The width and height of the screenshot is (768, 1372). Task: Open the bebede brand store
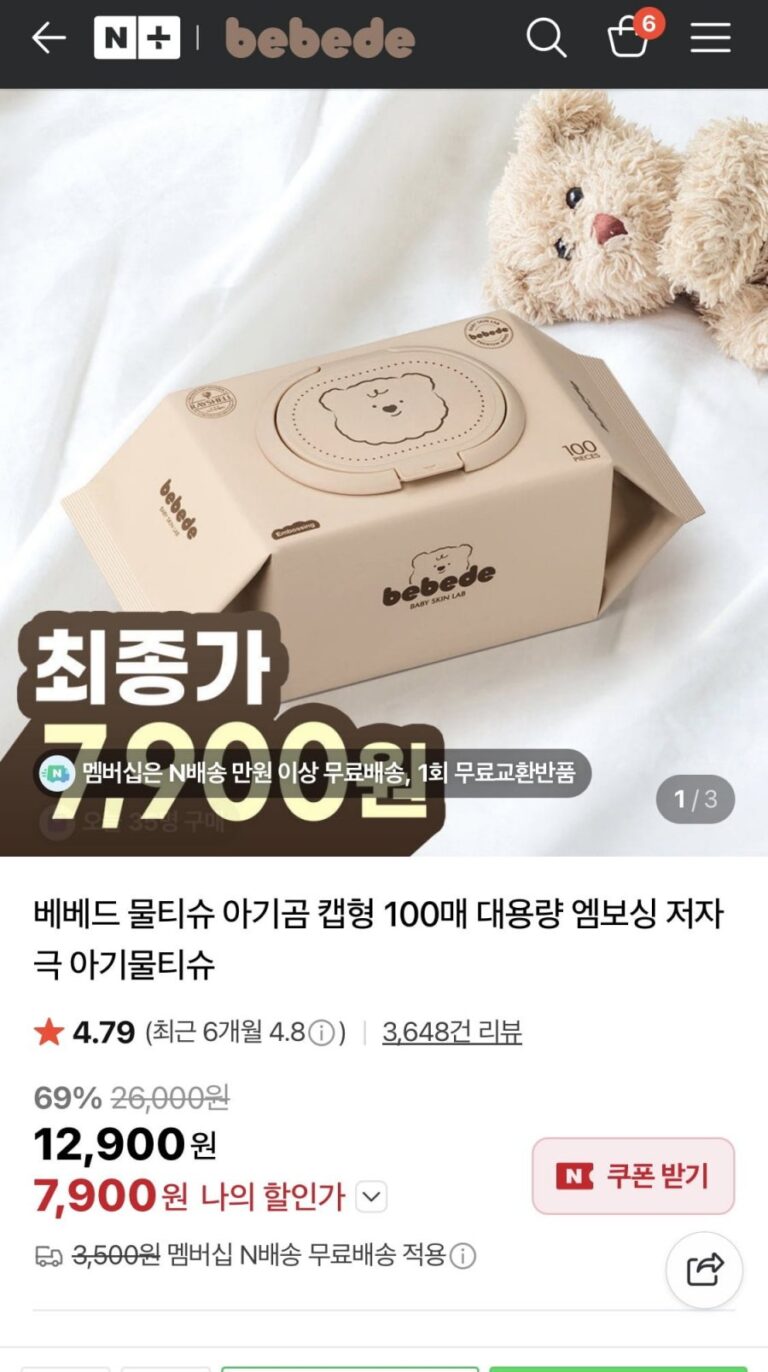point(319,39)
